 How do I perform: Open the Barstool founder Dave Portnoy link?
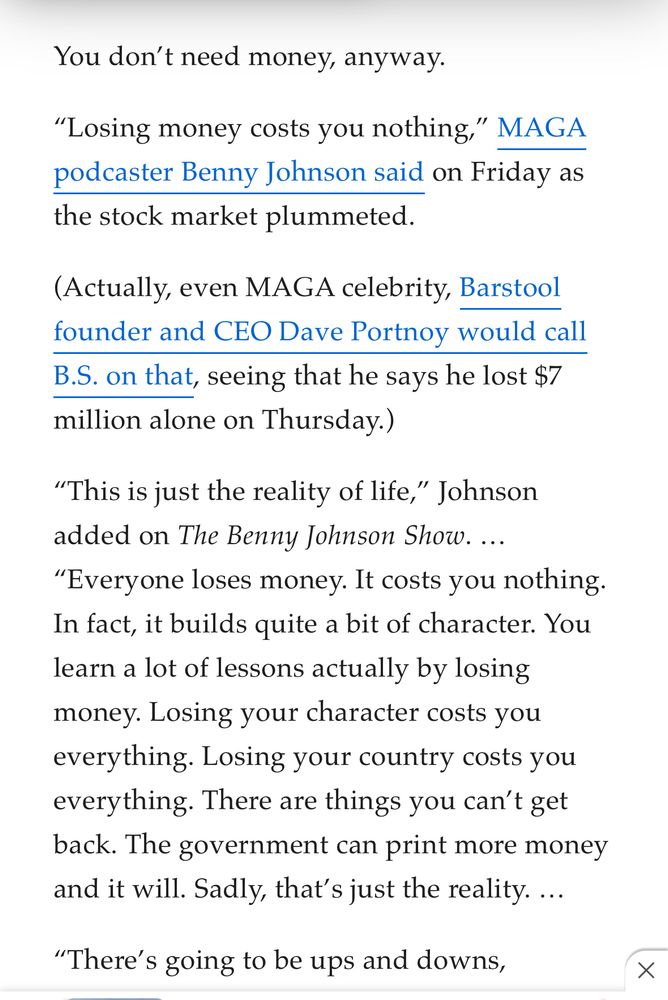tap(319, 332)
